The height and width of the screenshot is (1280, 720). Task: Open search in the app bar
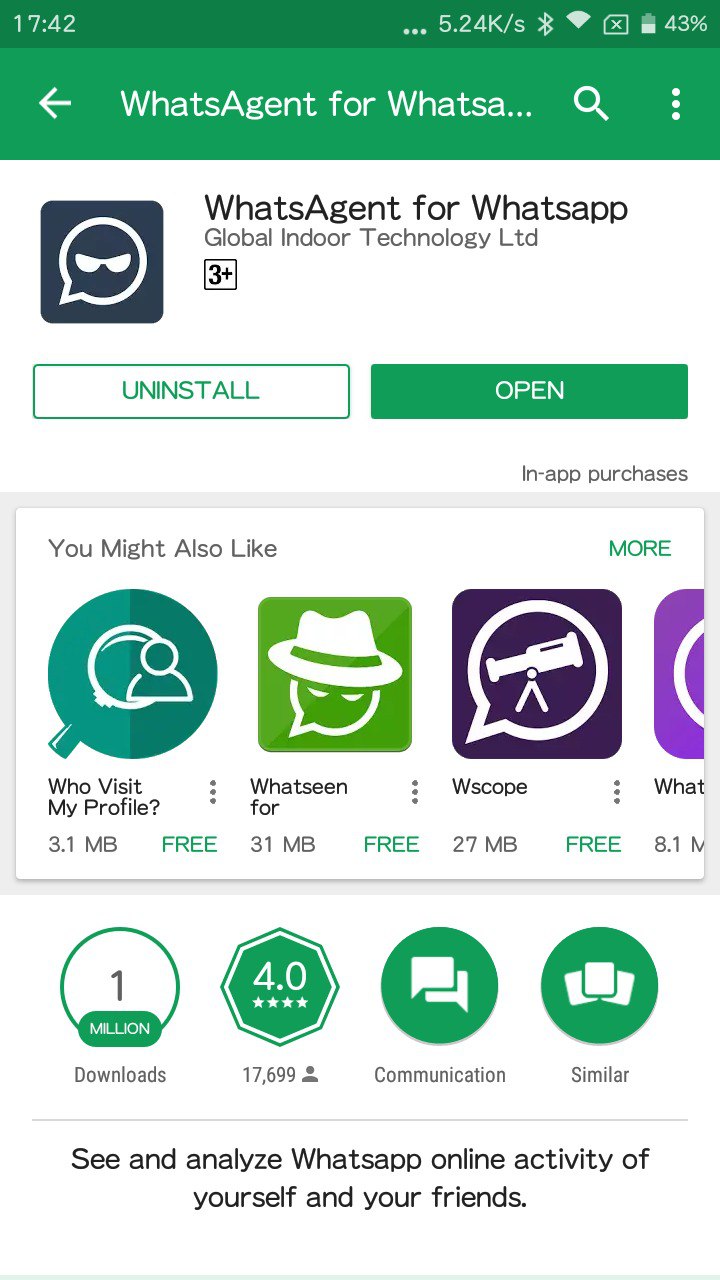point(591,104)
